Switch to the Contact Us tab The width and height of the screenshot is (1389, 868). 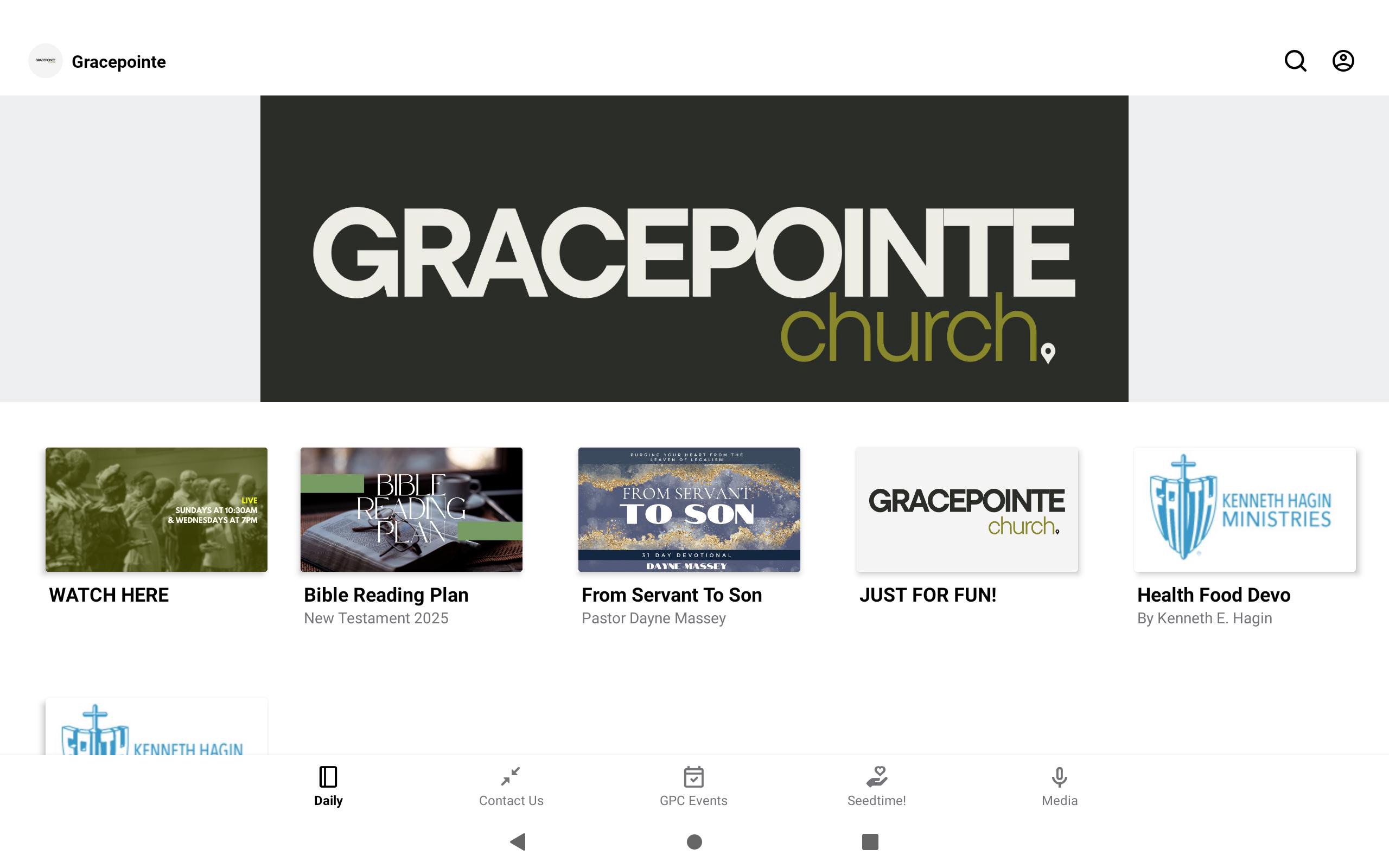pyautogui.click(x=511, y=786)
